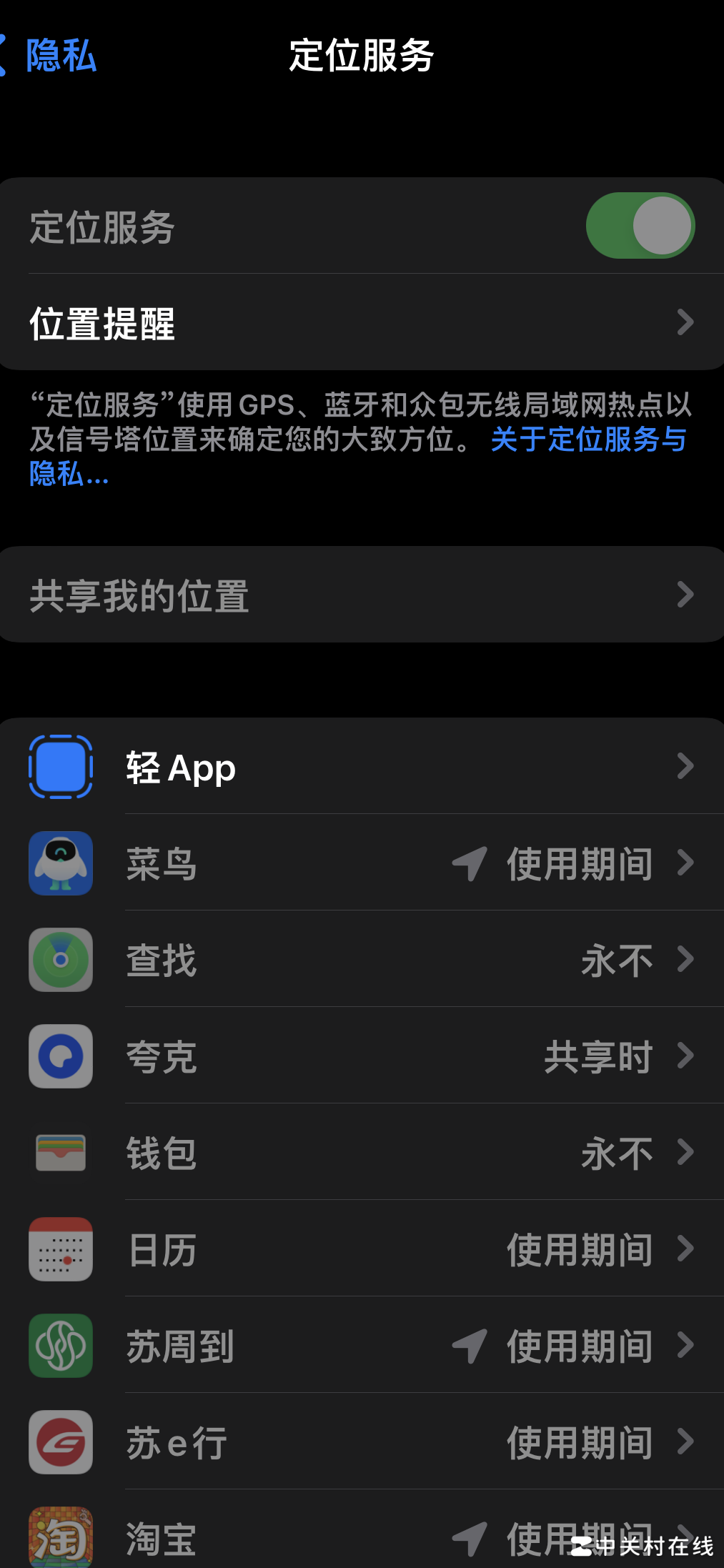Tap the 查找 (Find My) app icon
Image resolution: width=724 pixels, height=1568 pixels.
coord(61,960)
